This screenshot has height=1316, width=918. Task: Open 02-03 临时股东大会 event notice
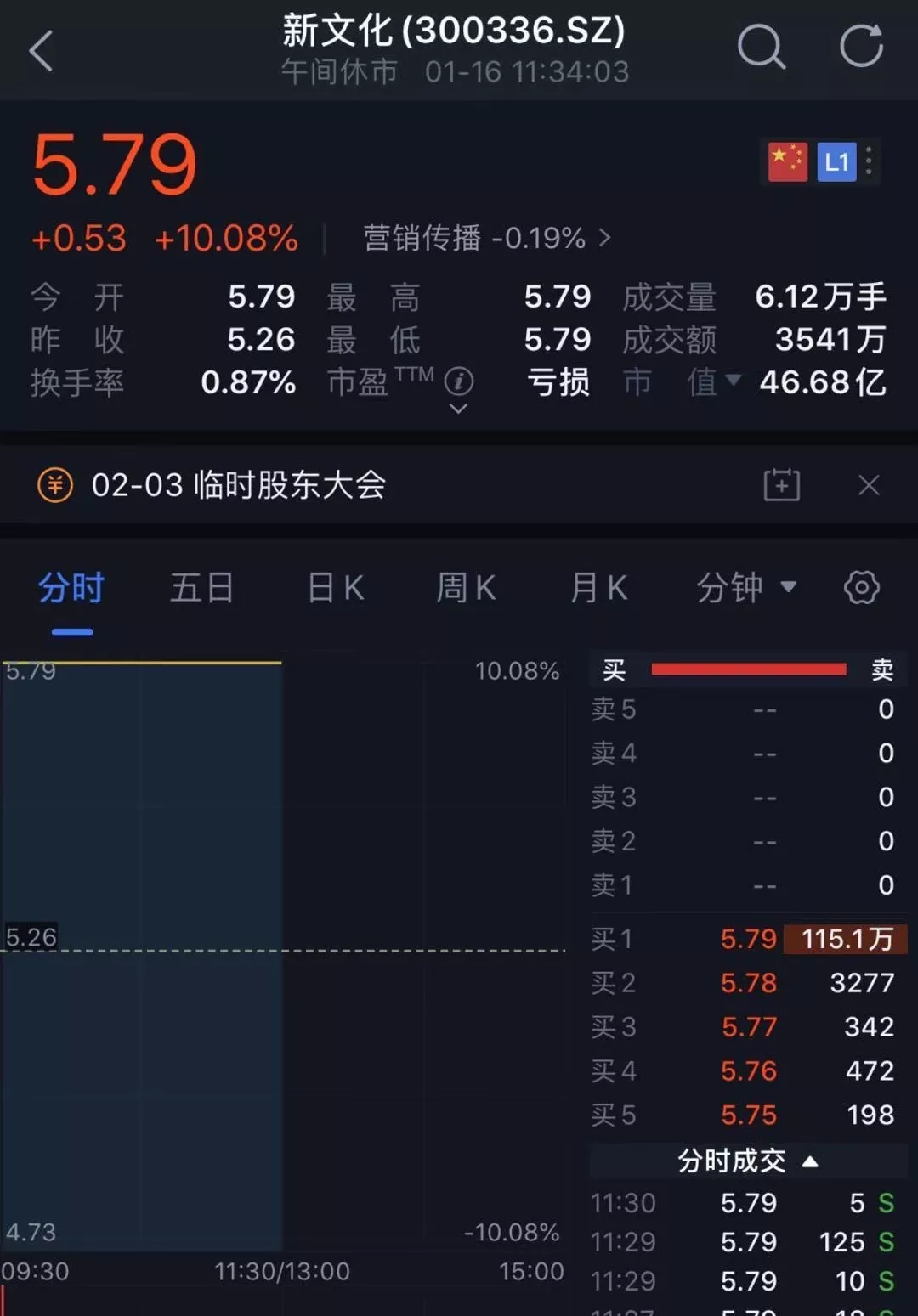pos(238,485)
